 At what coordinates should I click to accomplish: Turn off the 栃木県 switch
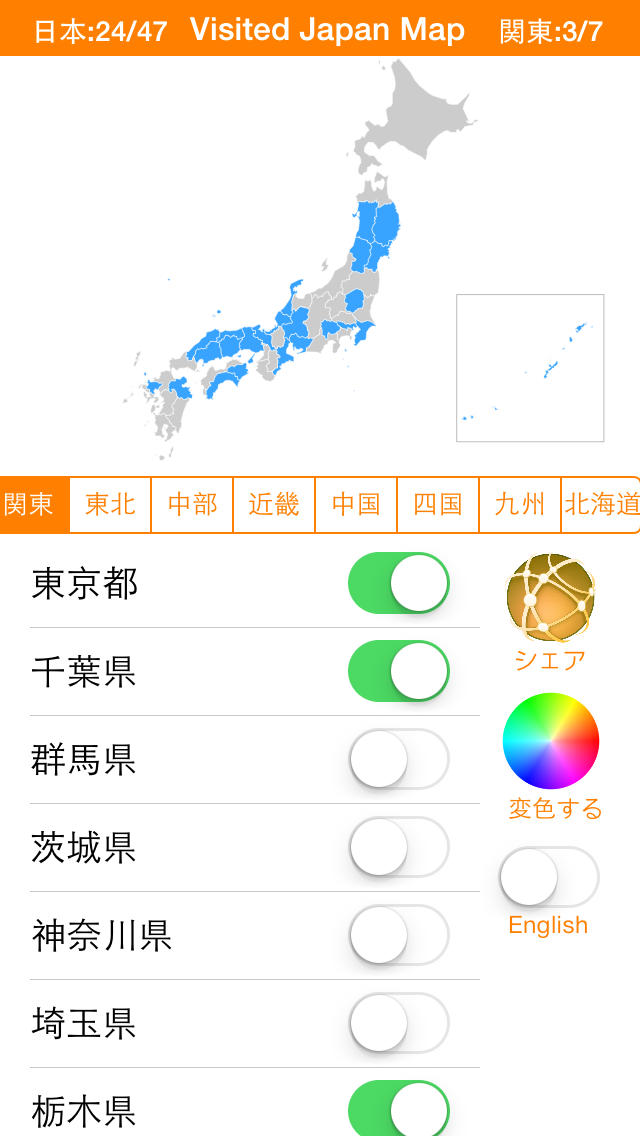coord(399,1108)
